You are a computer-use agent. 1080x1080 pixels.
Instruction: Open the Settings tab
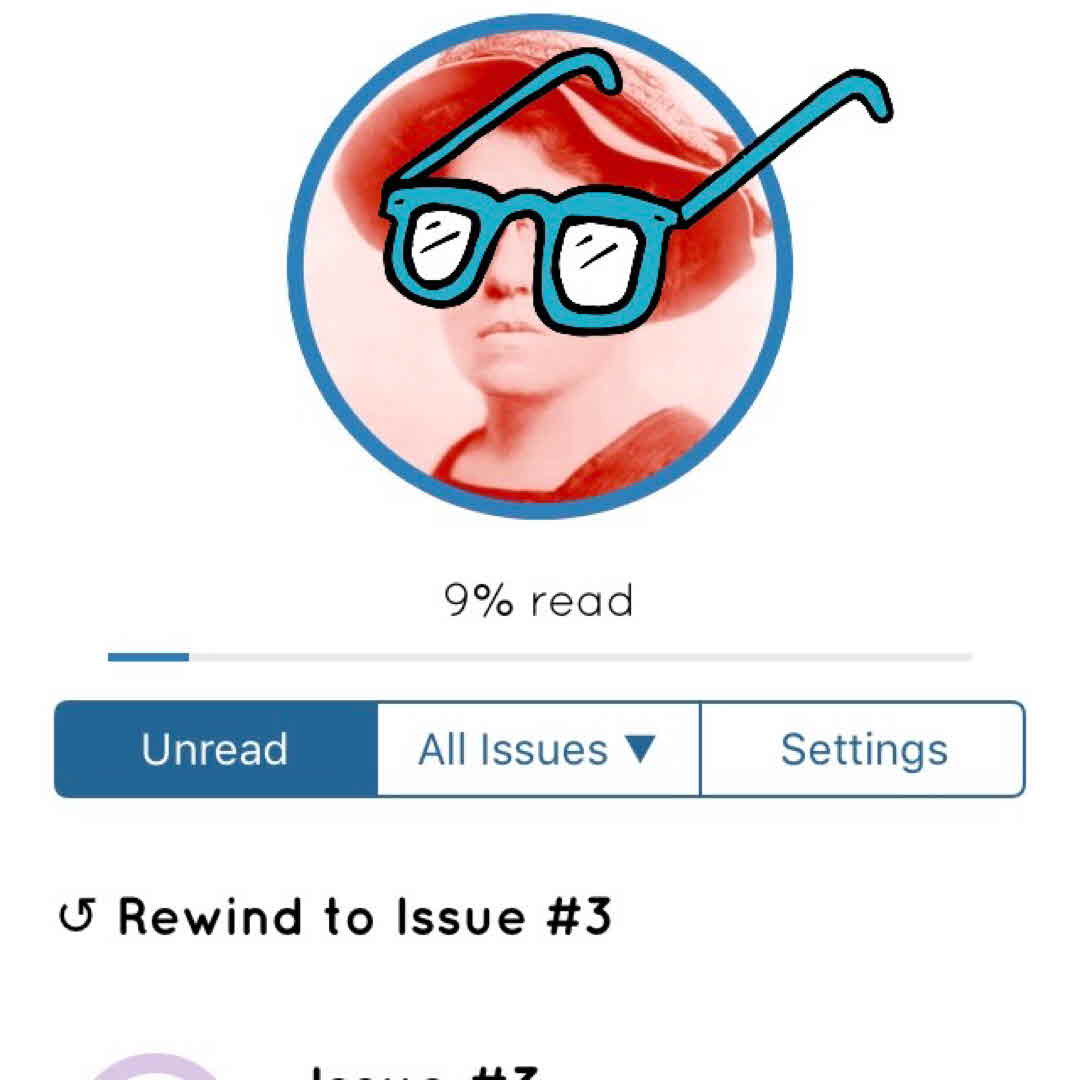pyautogui.click(x=863, y=749)
